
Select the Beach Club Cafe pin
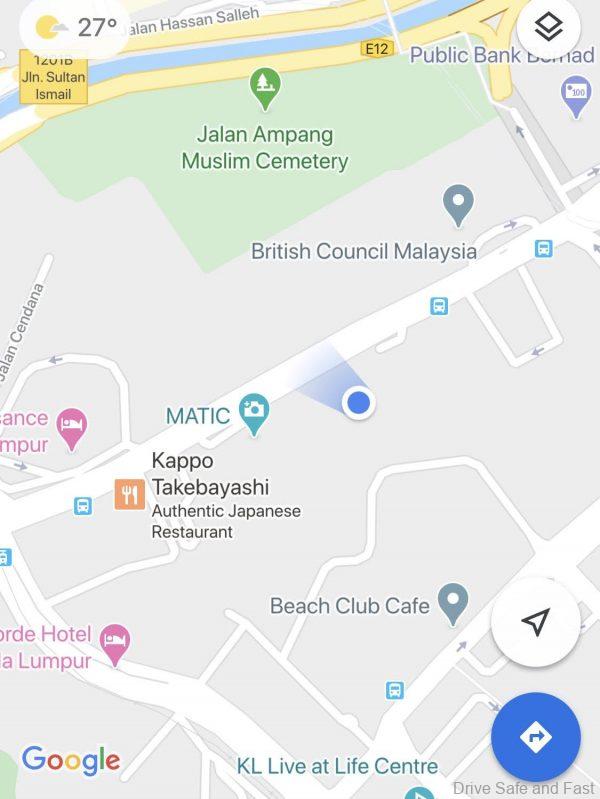[454, 602]
